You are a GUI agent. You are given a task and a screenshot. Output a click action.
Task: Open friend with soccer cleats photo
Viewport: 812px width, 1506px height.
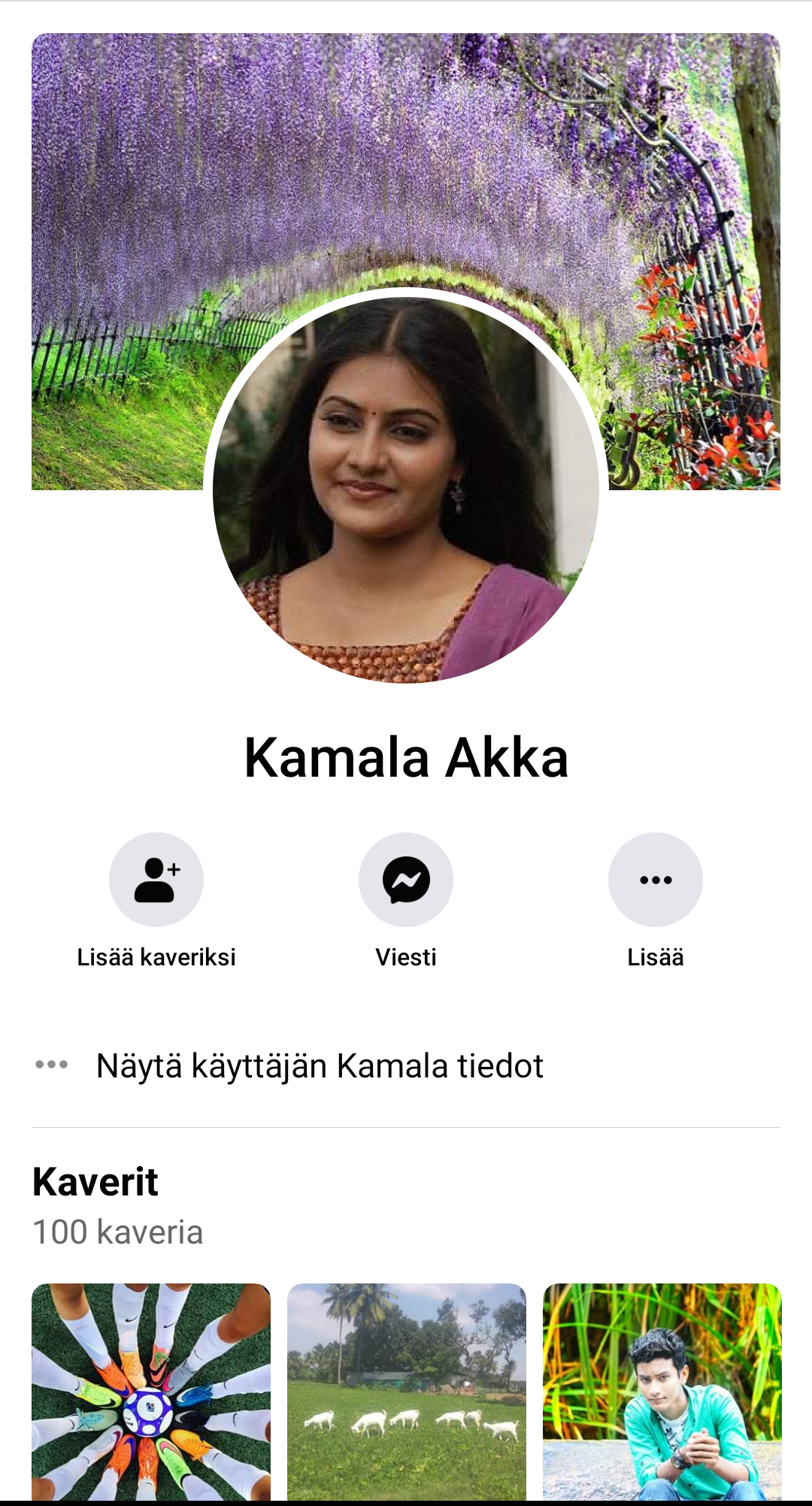pyautogui.click(x=151, y=1391)
